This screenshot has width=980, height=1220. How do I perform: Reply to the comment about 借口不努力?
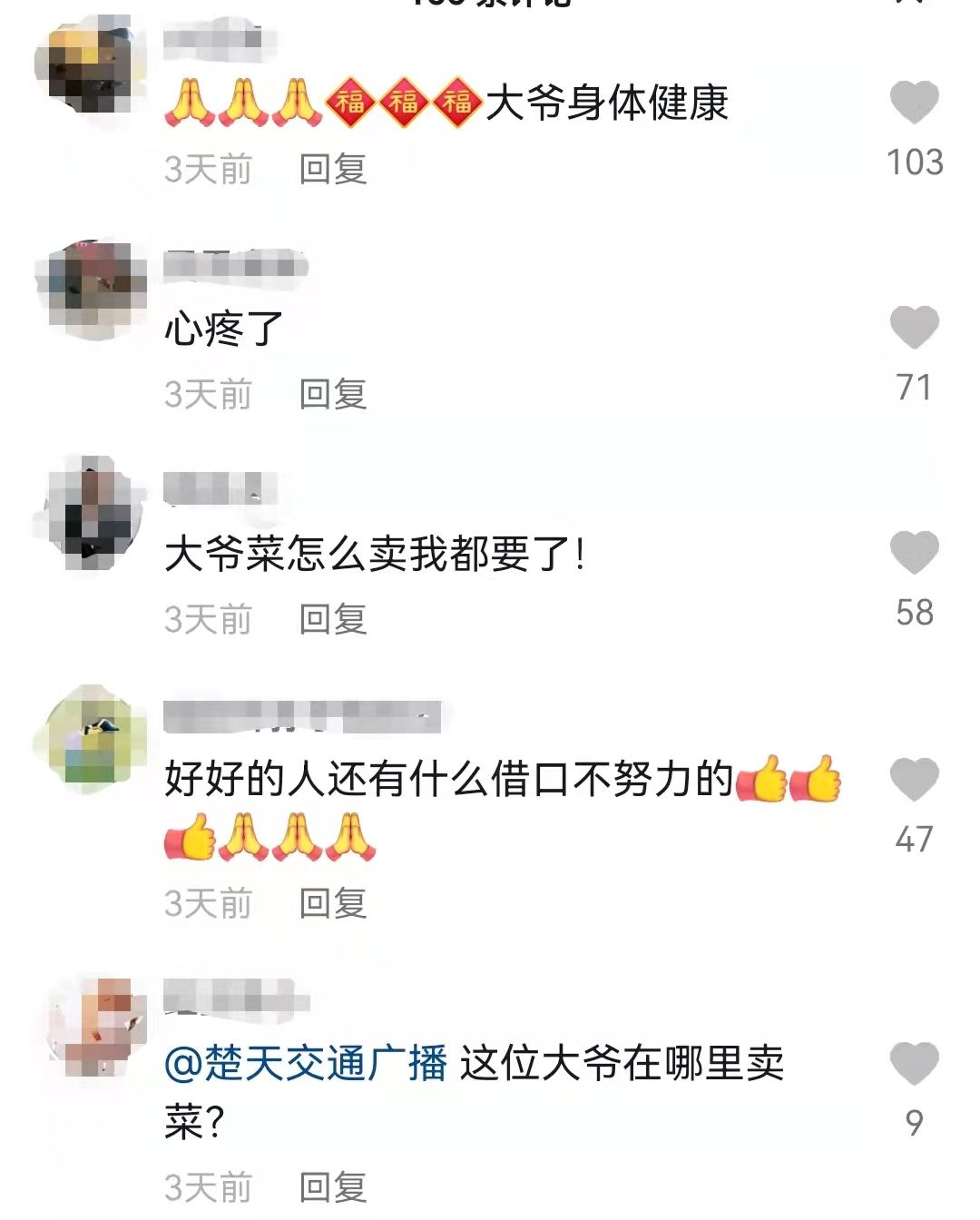pyautogui.click(x=332, y=903)
